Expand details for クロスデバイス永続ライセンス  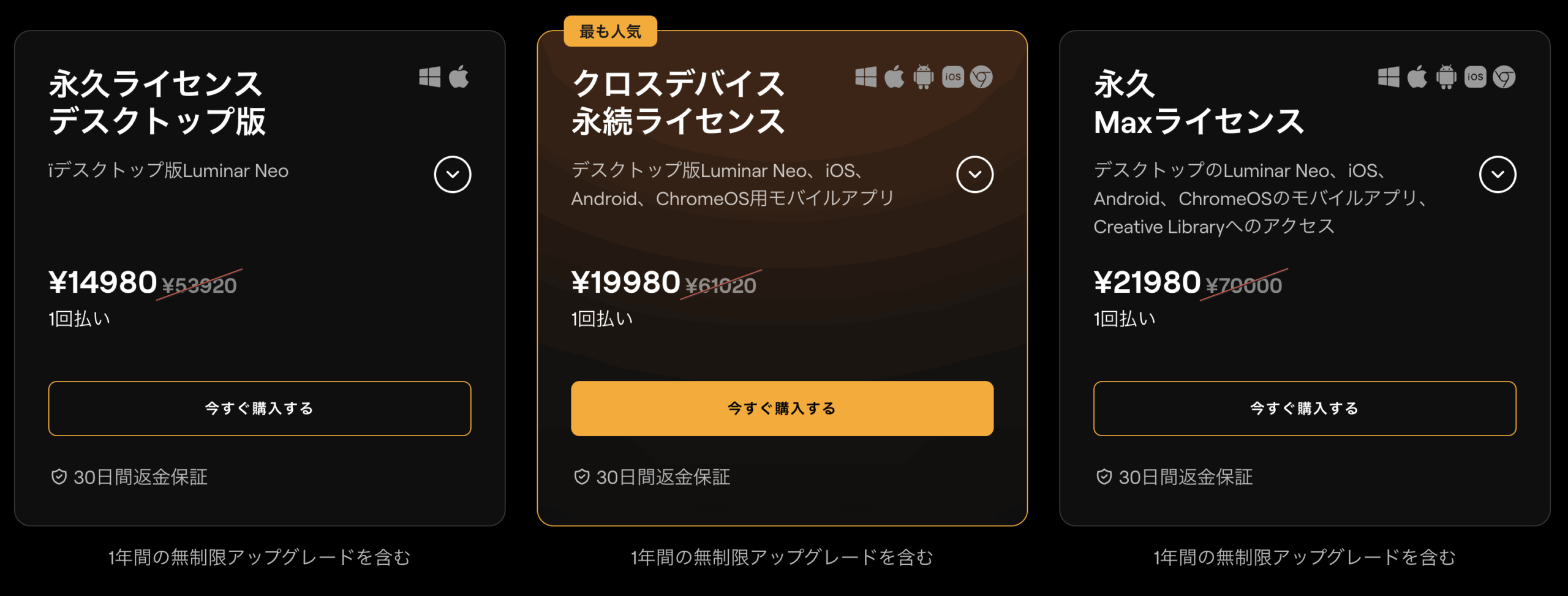coord(974,175)
